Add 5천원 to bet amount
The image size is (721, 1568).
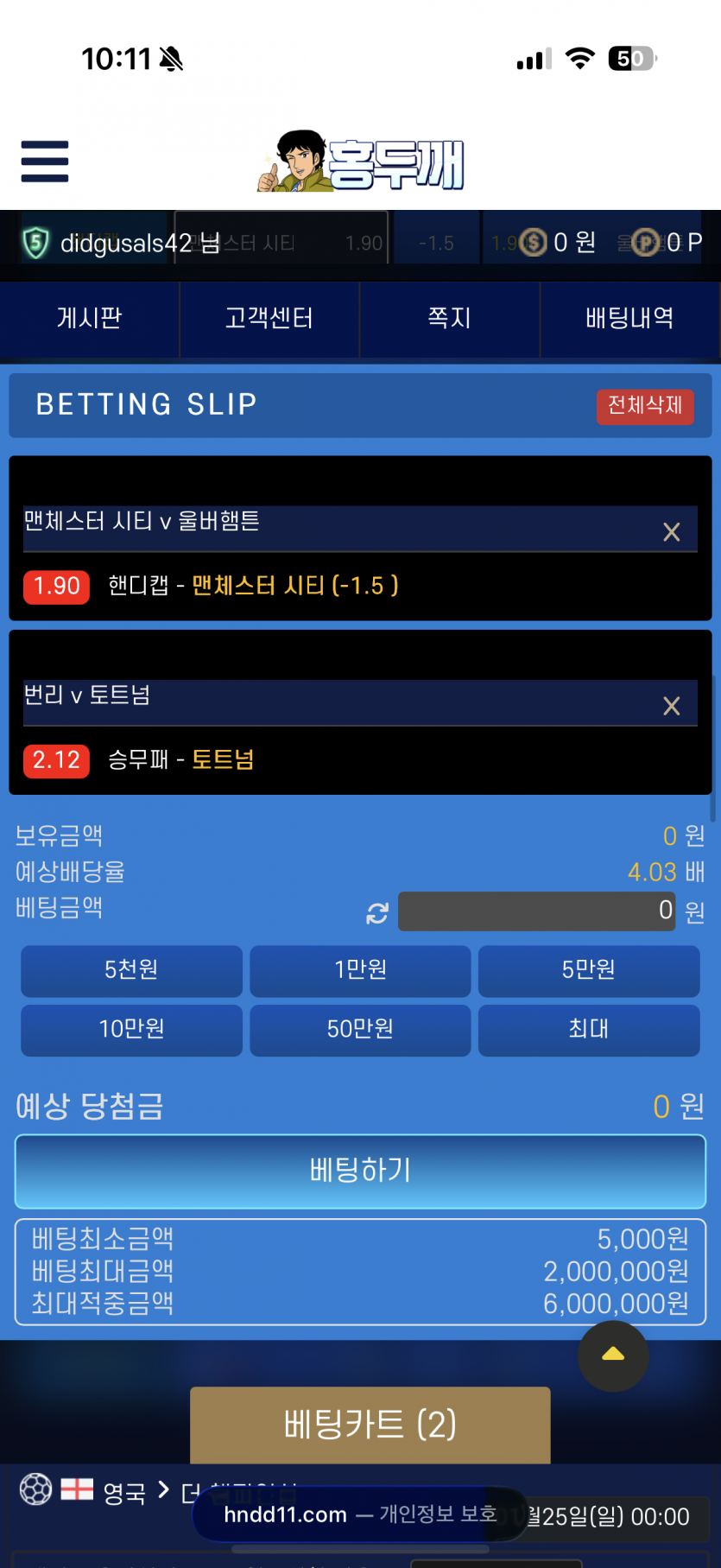pyautogui.click(x=131, y=970)
